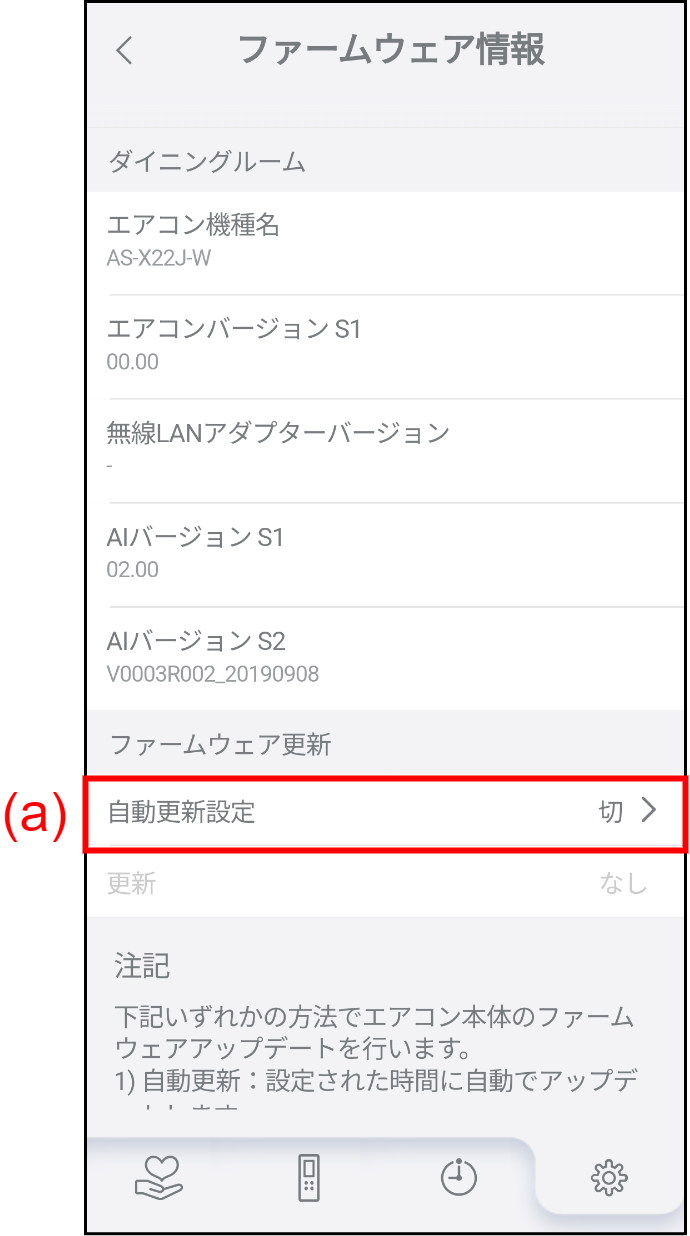This screenshot has height=1236, width=690.
Task: Go back using the top-left arrow
Action: [x=124, y=51]
